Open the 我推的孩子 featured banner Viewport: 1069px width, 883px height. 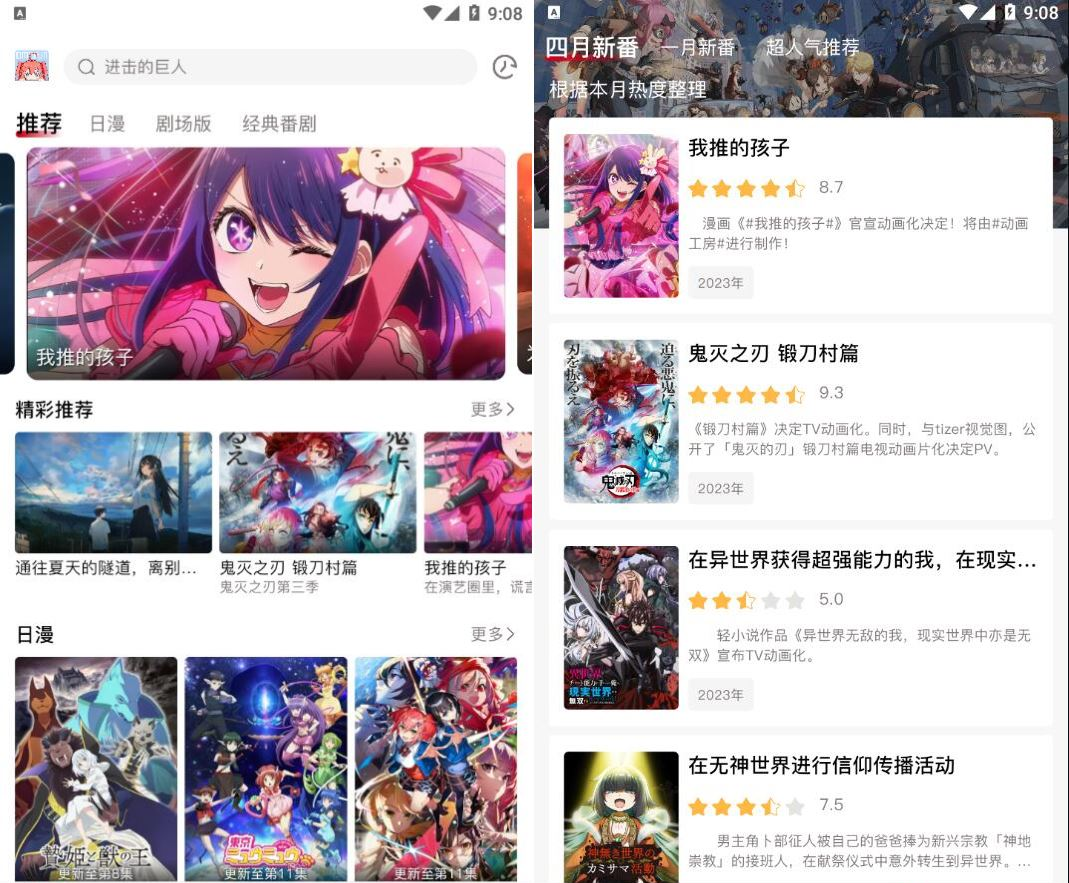(266, 263)
